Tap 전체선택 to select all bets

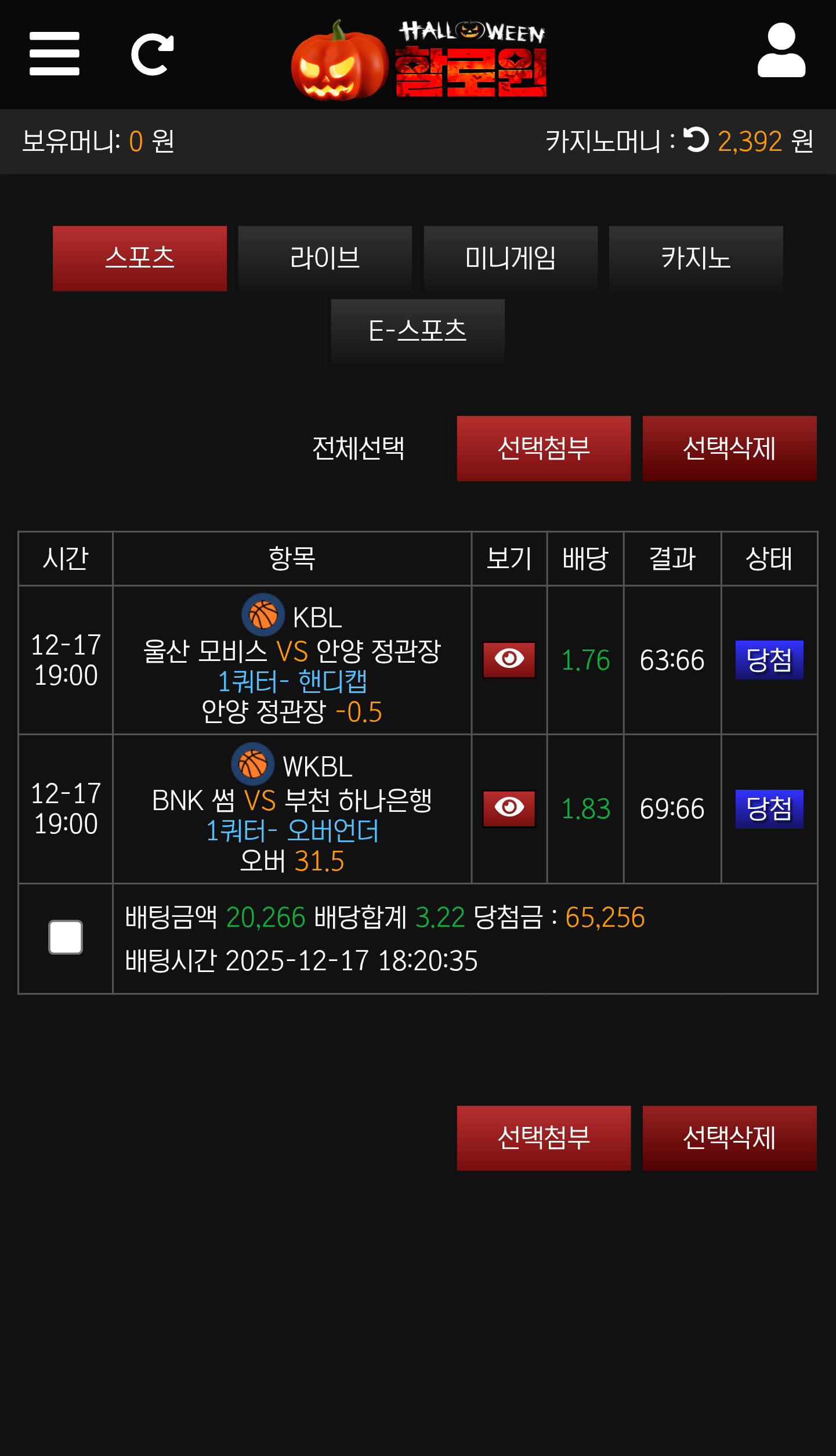358,448
